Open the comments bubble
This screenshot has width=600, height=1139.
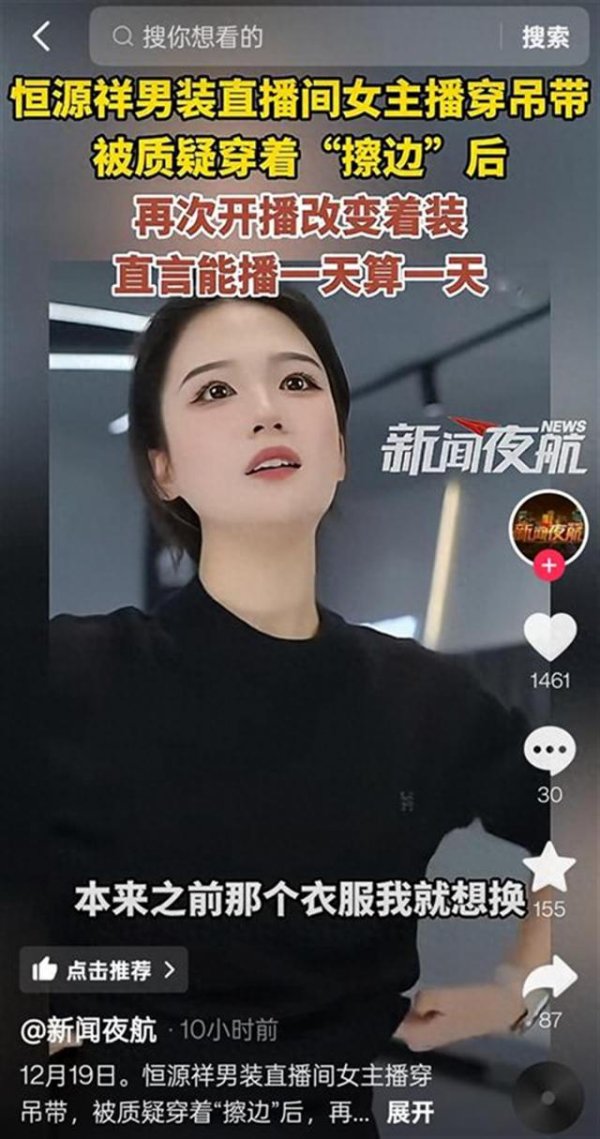550,751
